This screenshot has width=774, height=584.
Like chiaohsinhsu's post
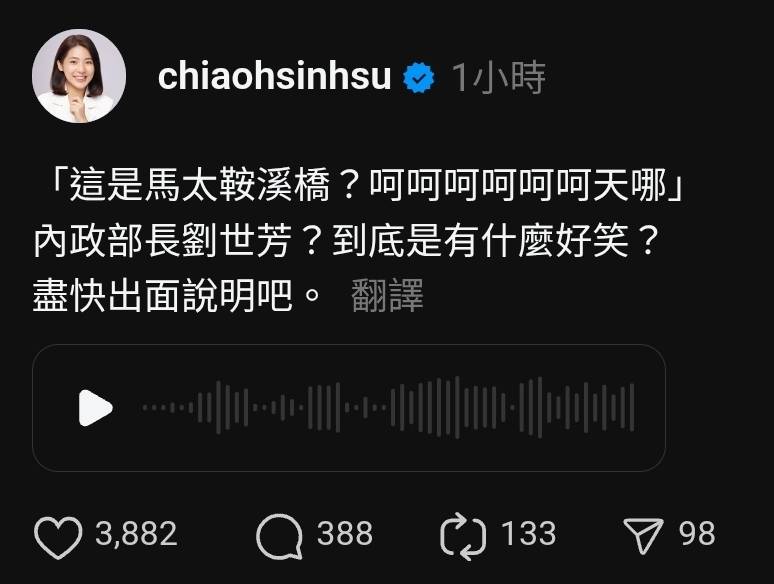pos(59,537)
